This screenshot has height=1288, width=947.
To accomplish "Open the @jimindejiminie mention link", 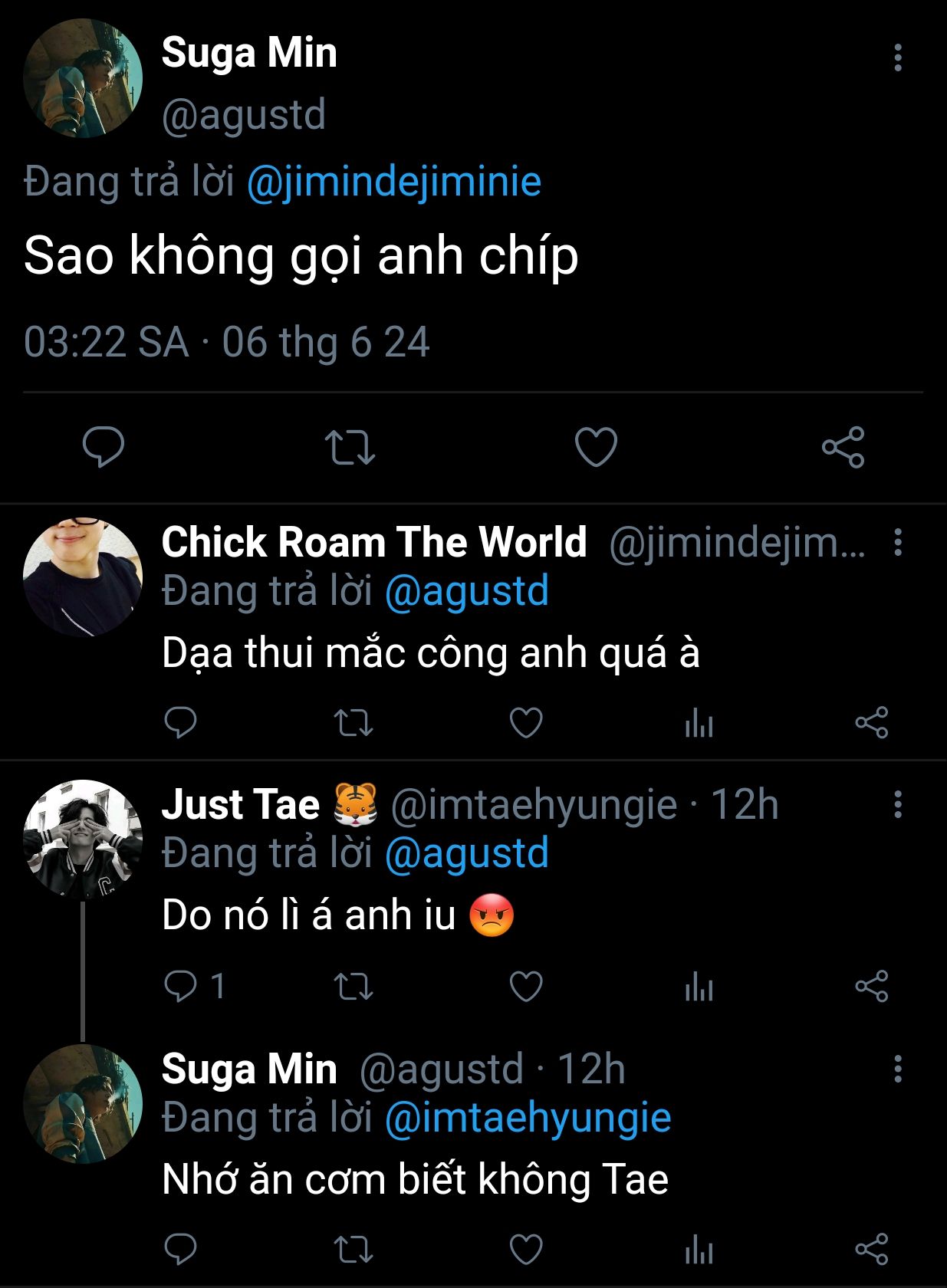I will click(x=394, y=182).
